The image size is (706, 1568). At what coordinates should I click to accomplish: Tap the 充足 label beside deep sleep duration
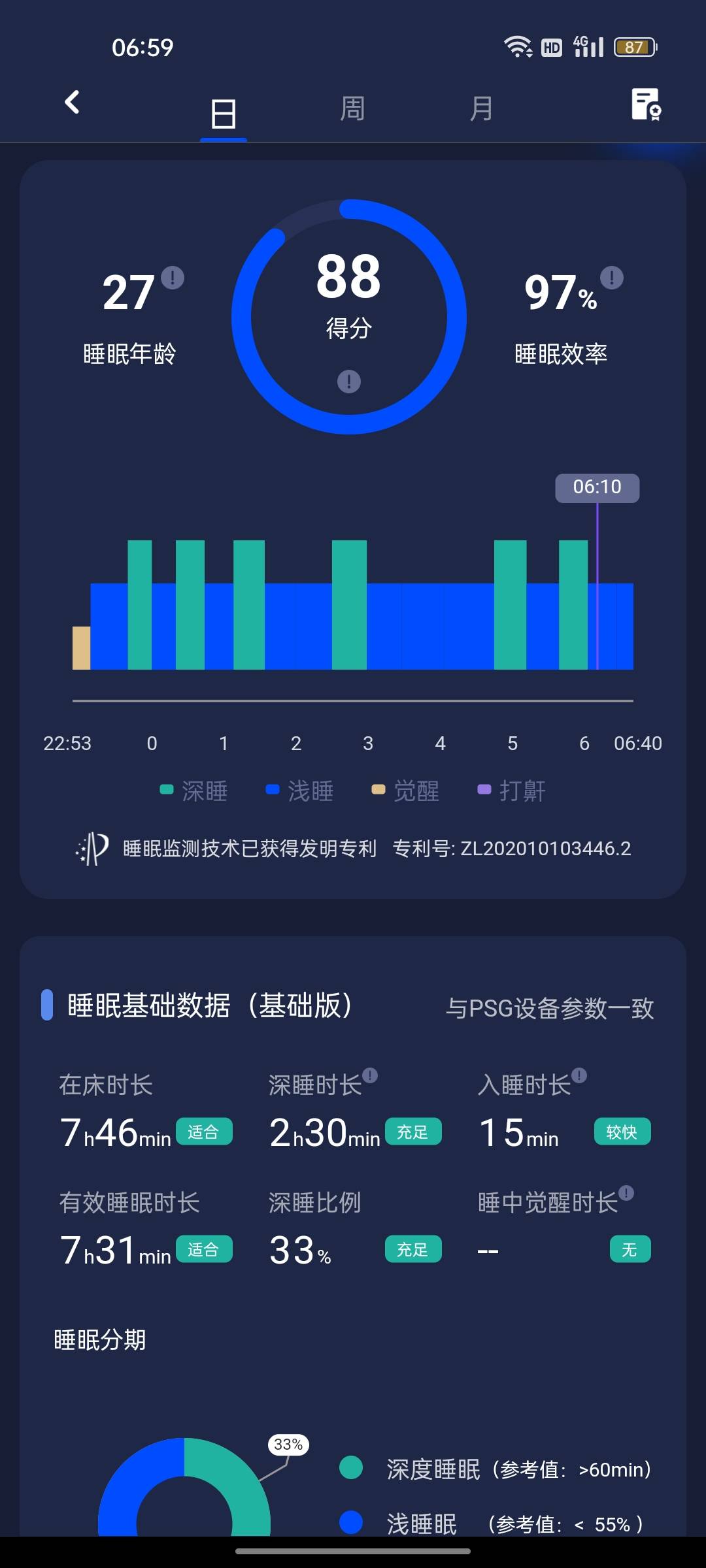(414, 1132)
